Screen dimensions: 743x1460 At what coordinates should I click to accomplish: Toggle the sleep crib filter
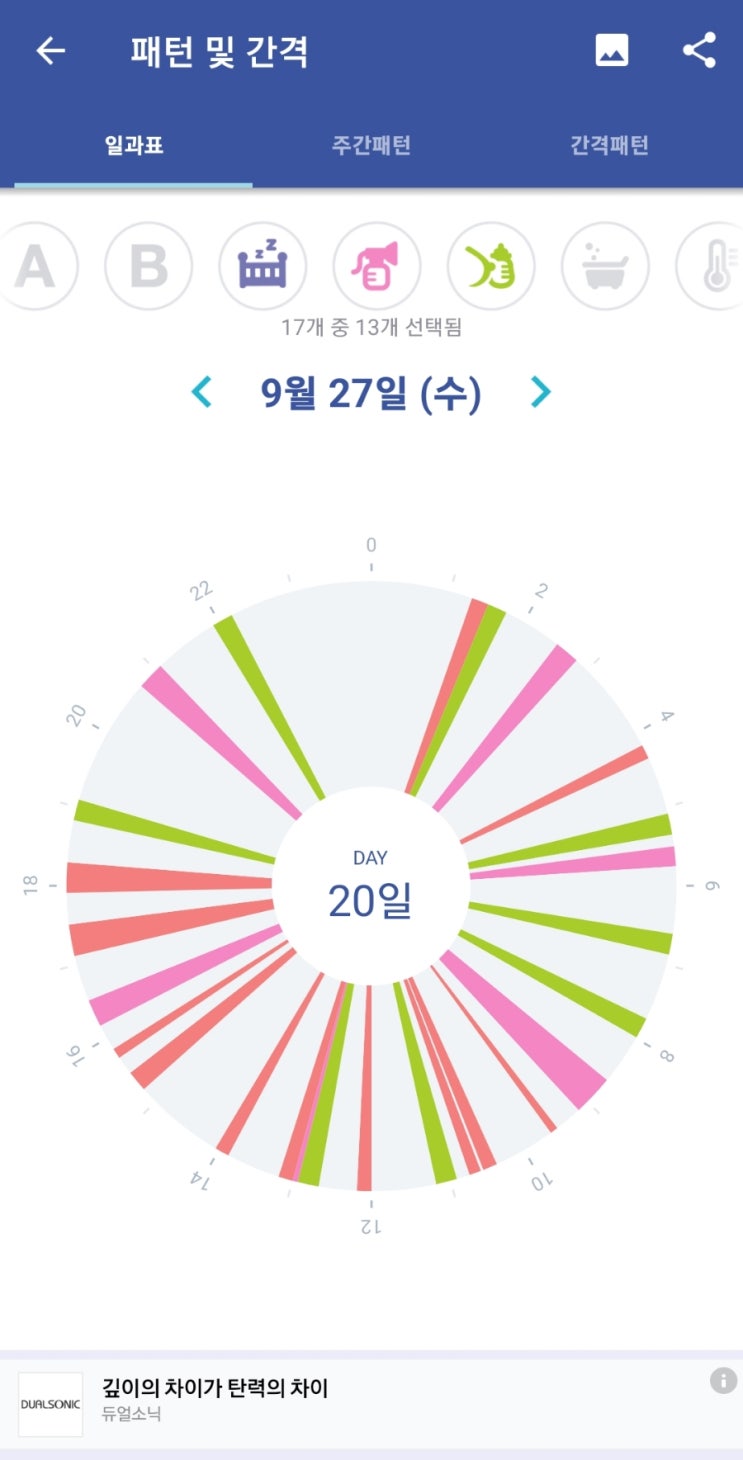pos(262,266)
